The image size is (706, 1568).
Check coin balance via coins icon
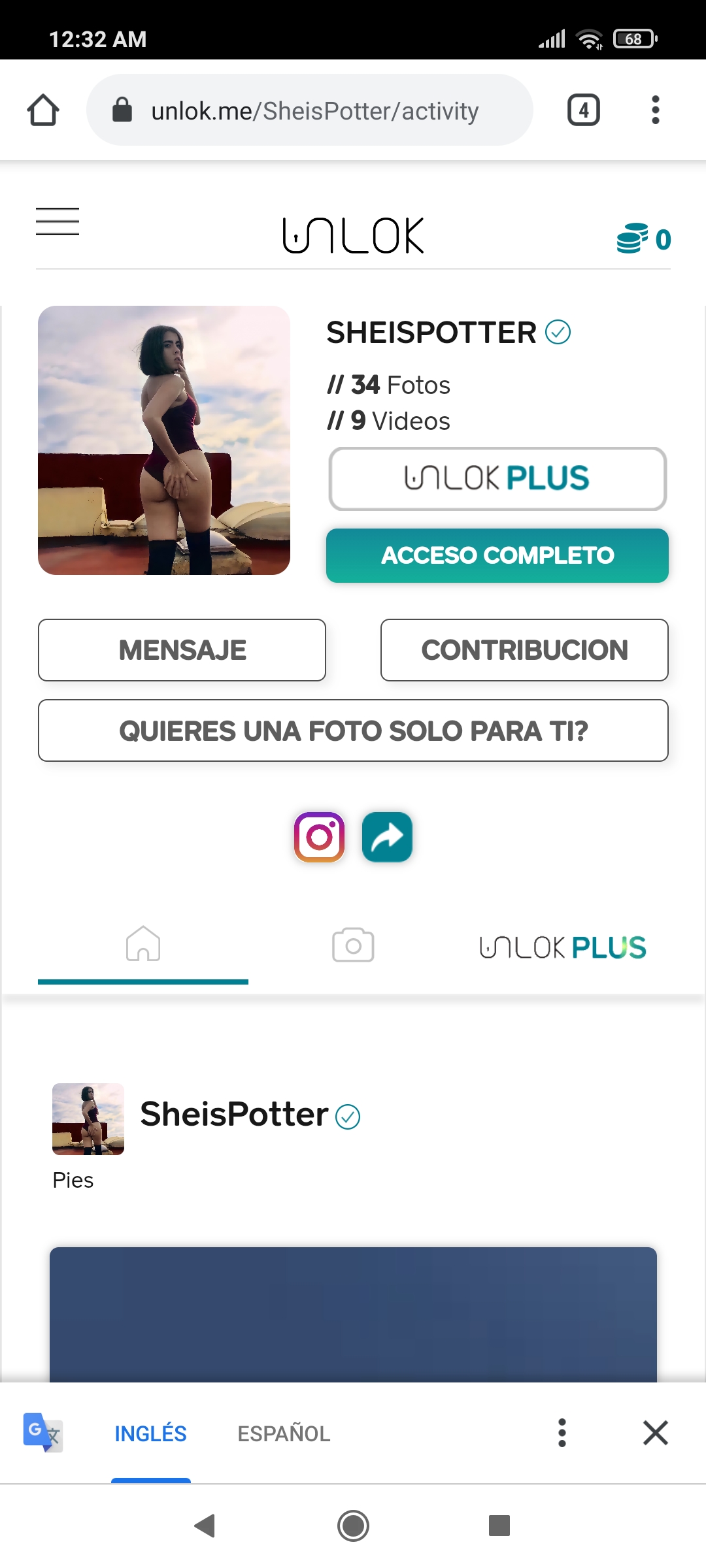click(x=633, y=238)
